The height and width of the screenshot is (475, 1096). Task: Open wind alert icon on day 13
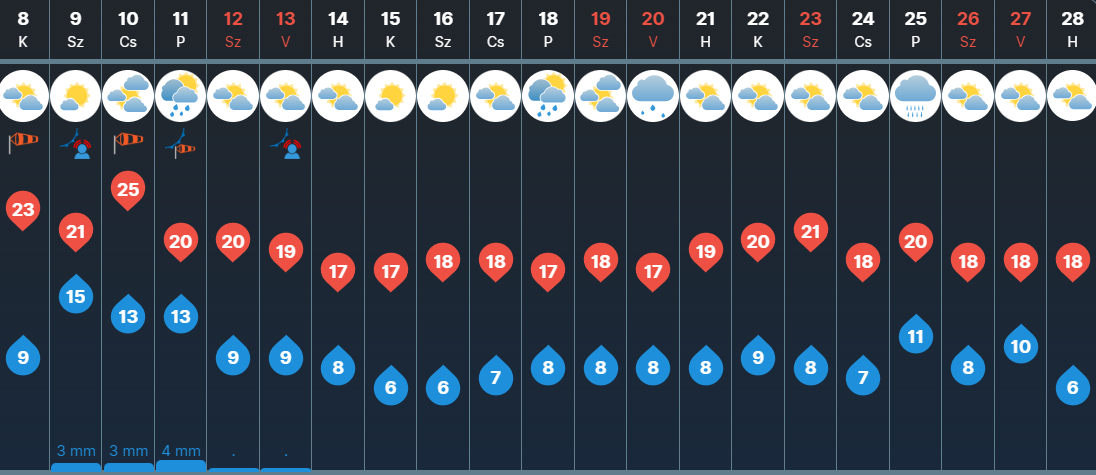(285, 144)
